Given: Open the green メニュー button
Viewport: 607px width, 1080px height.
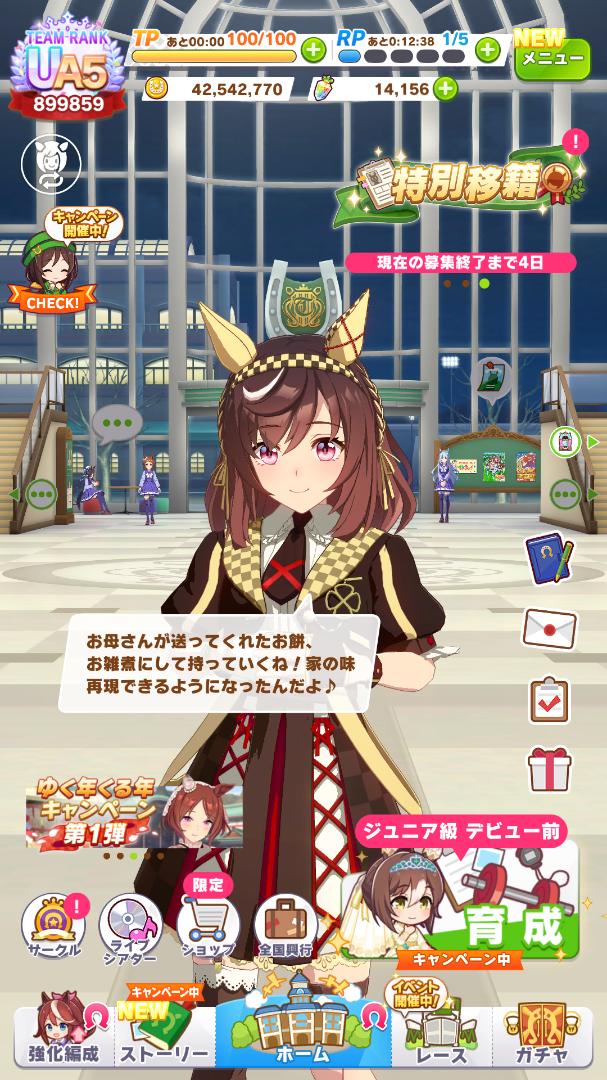Looking at the screenshot, I should (552, 58).
